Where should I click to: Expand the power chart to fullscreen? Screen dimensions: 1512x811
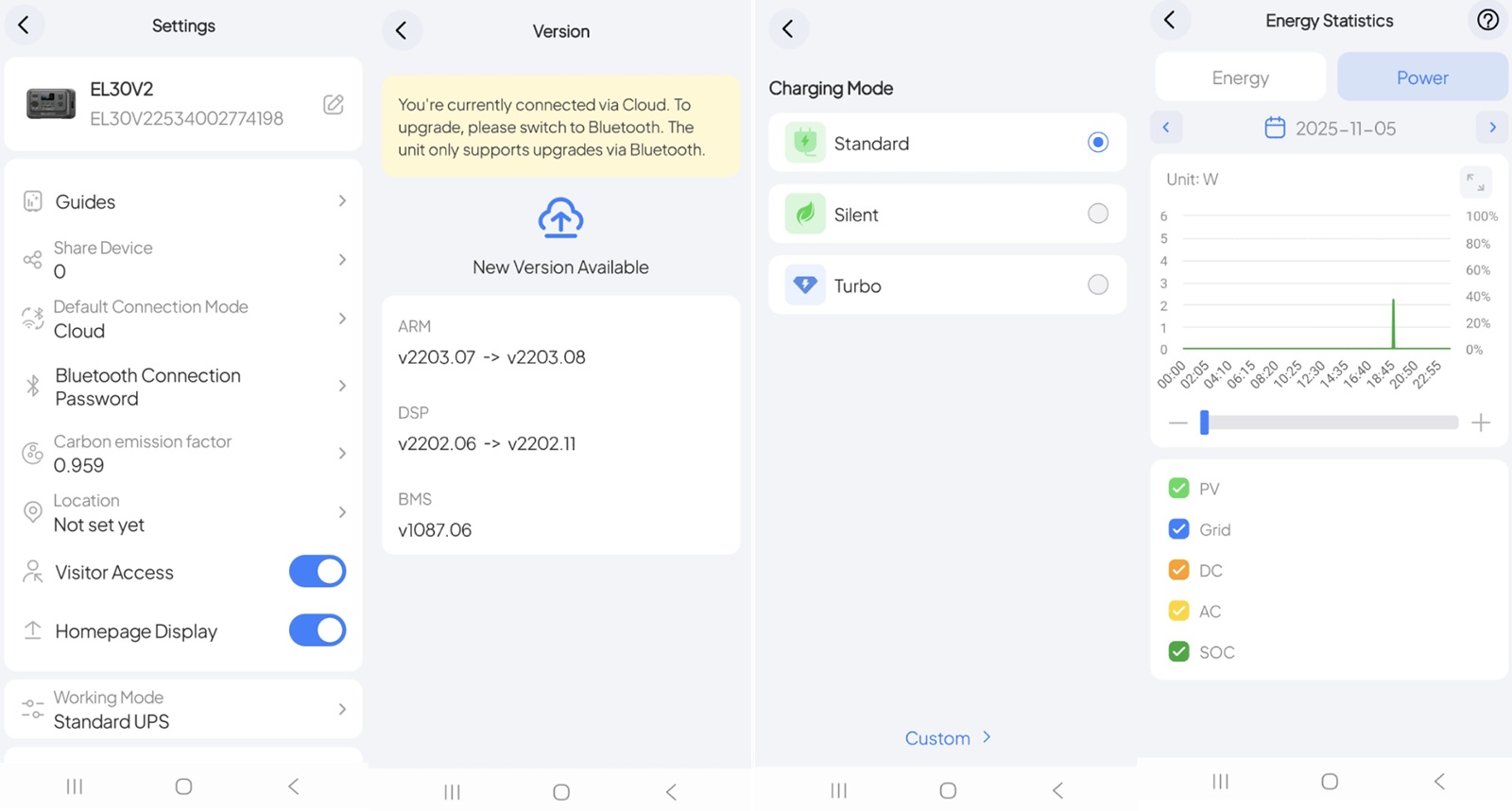click(x=1475, y=181)
